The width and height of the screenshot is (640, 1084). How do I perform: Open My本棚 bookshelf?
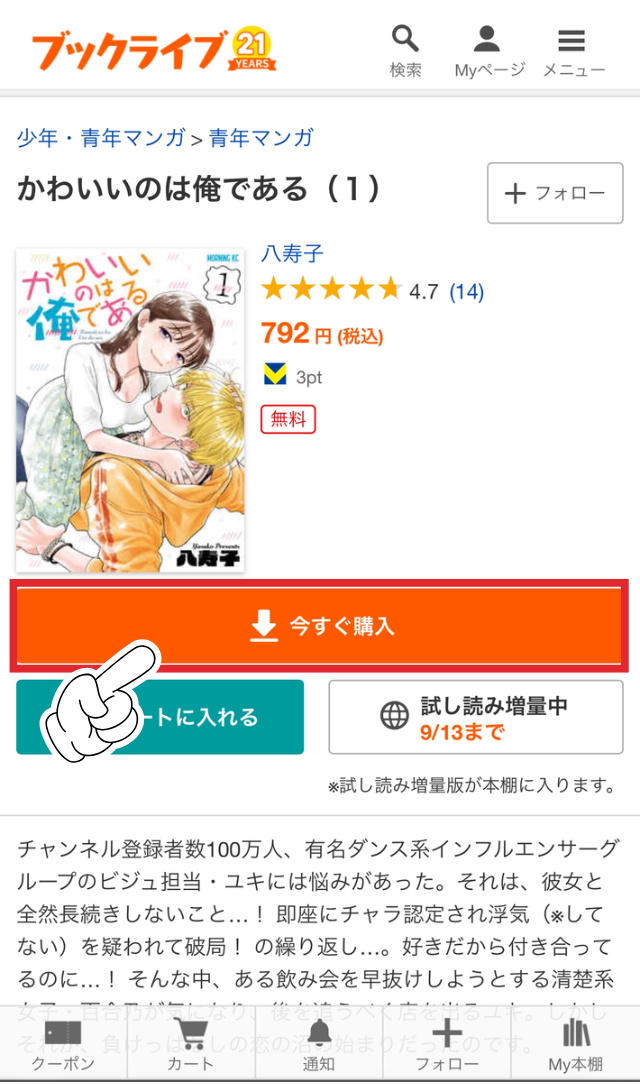click(x=575, y=1044)
